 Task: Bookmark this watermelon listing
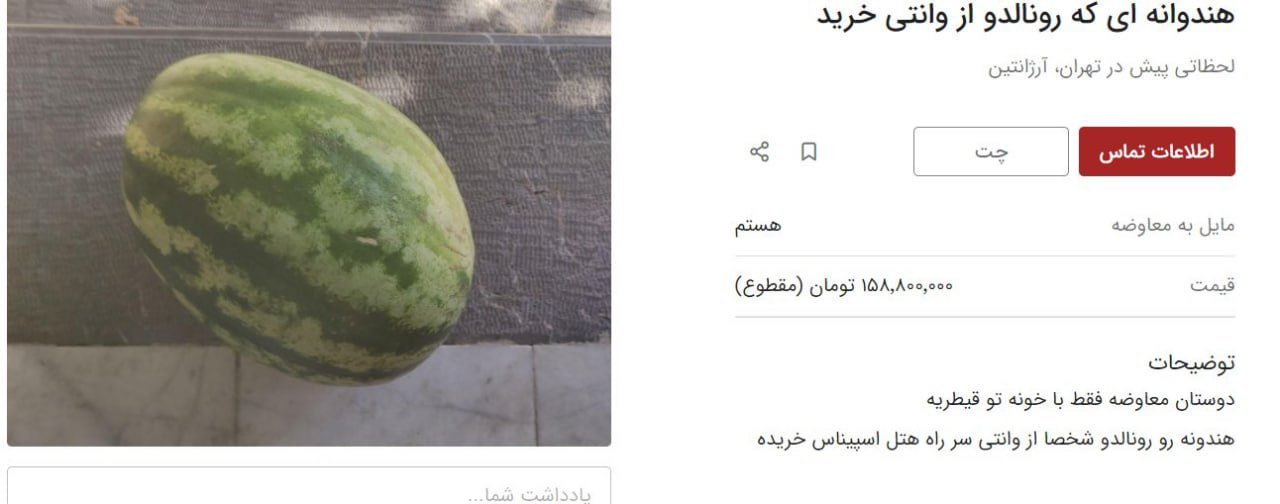808,152
